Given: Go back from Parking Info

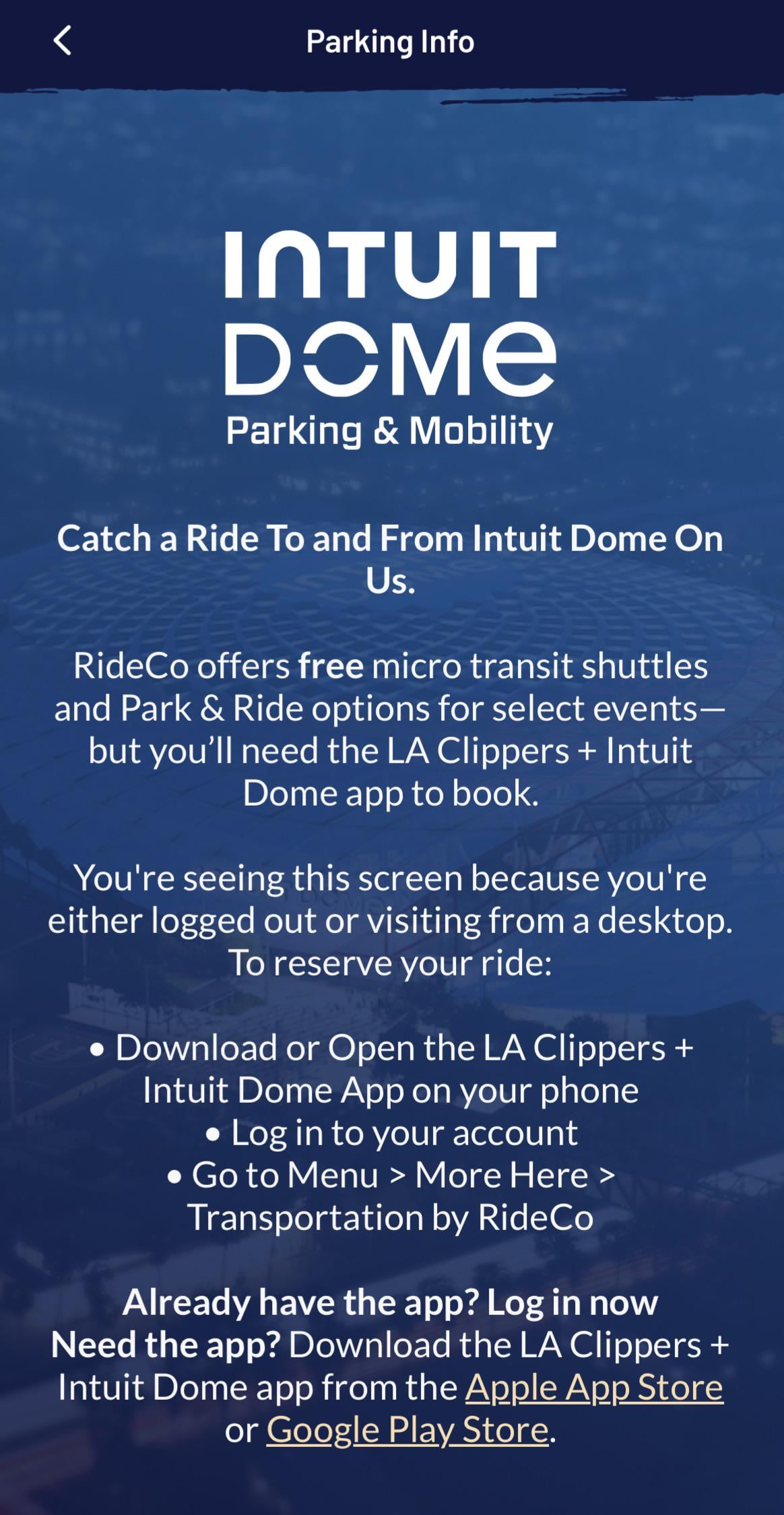Looking at the screenshot, I should click(x=62, y=41).
